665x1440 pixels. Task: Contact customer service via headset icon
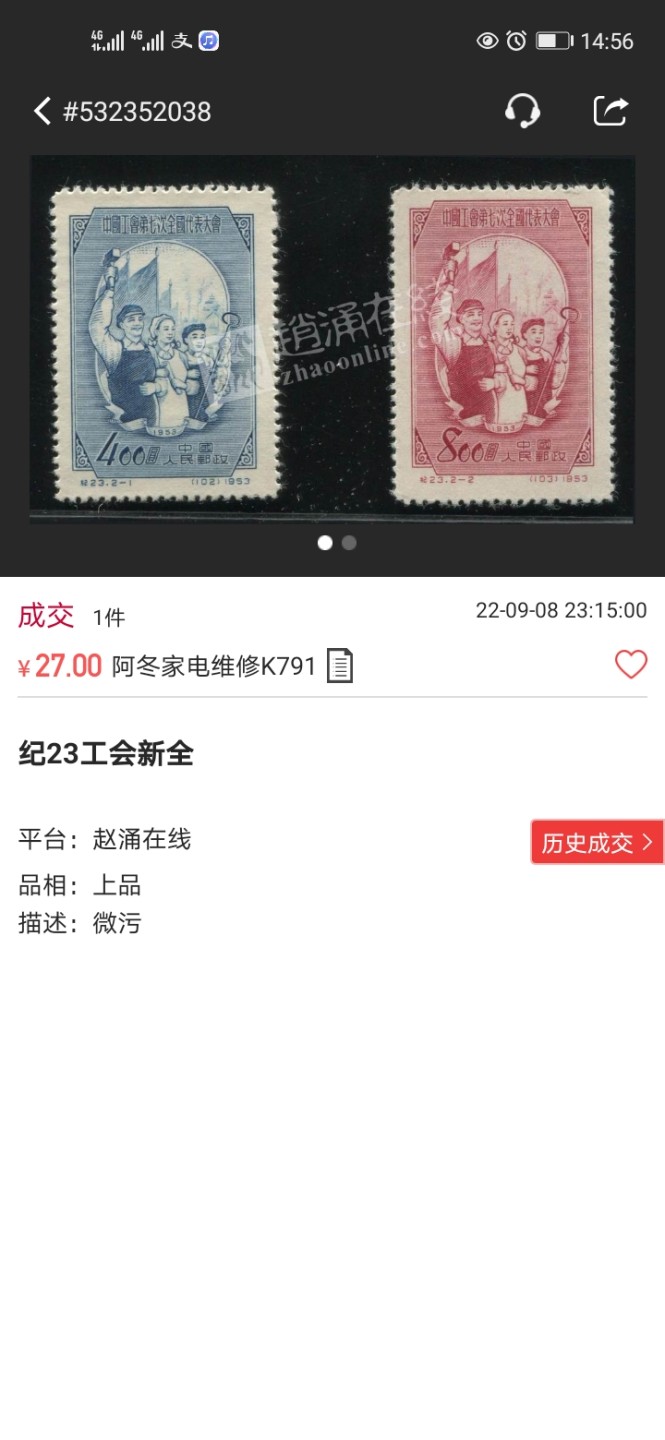coord(522,111)
